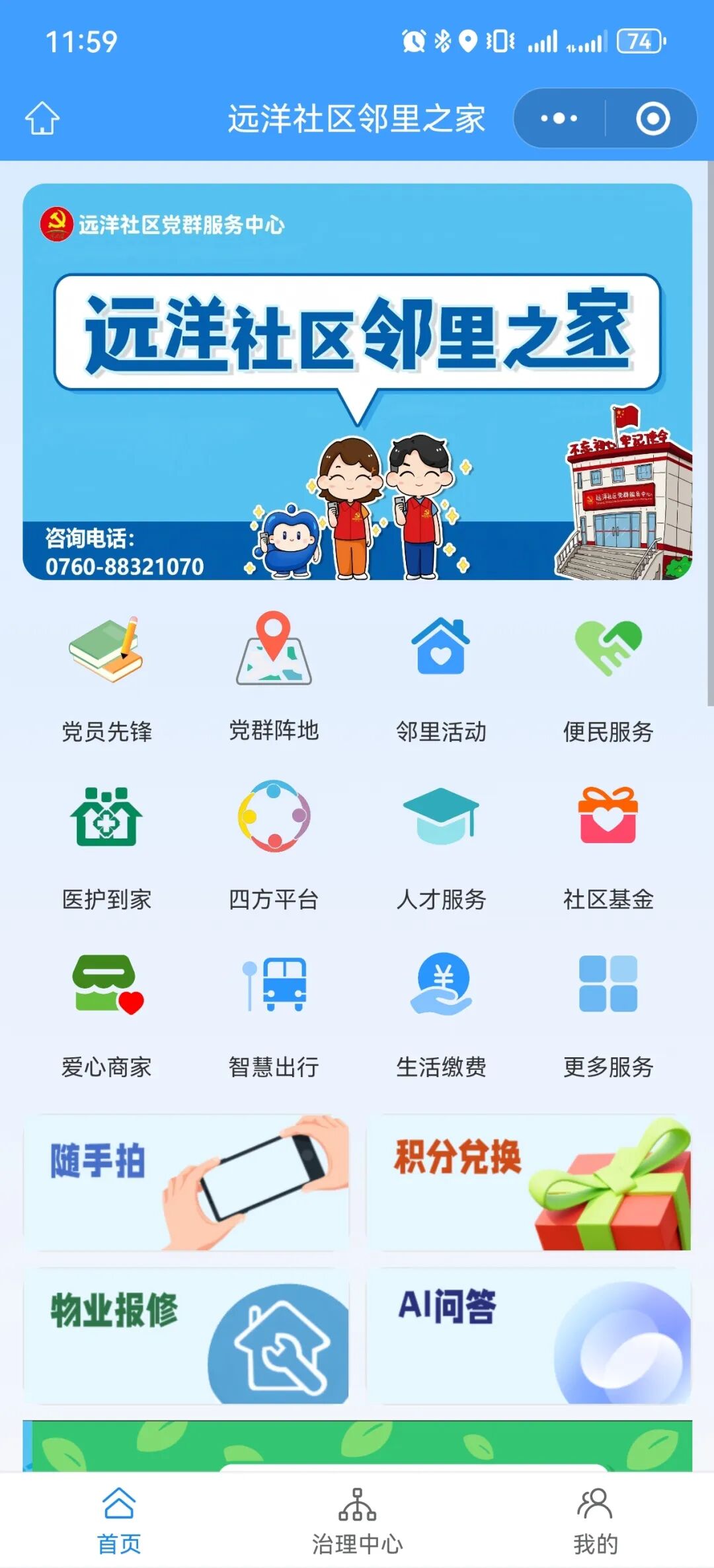Viewport: 714px width, 1568px height.
Task: Open the mini program three-dot menu
Action: click(x=559, y=118)
